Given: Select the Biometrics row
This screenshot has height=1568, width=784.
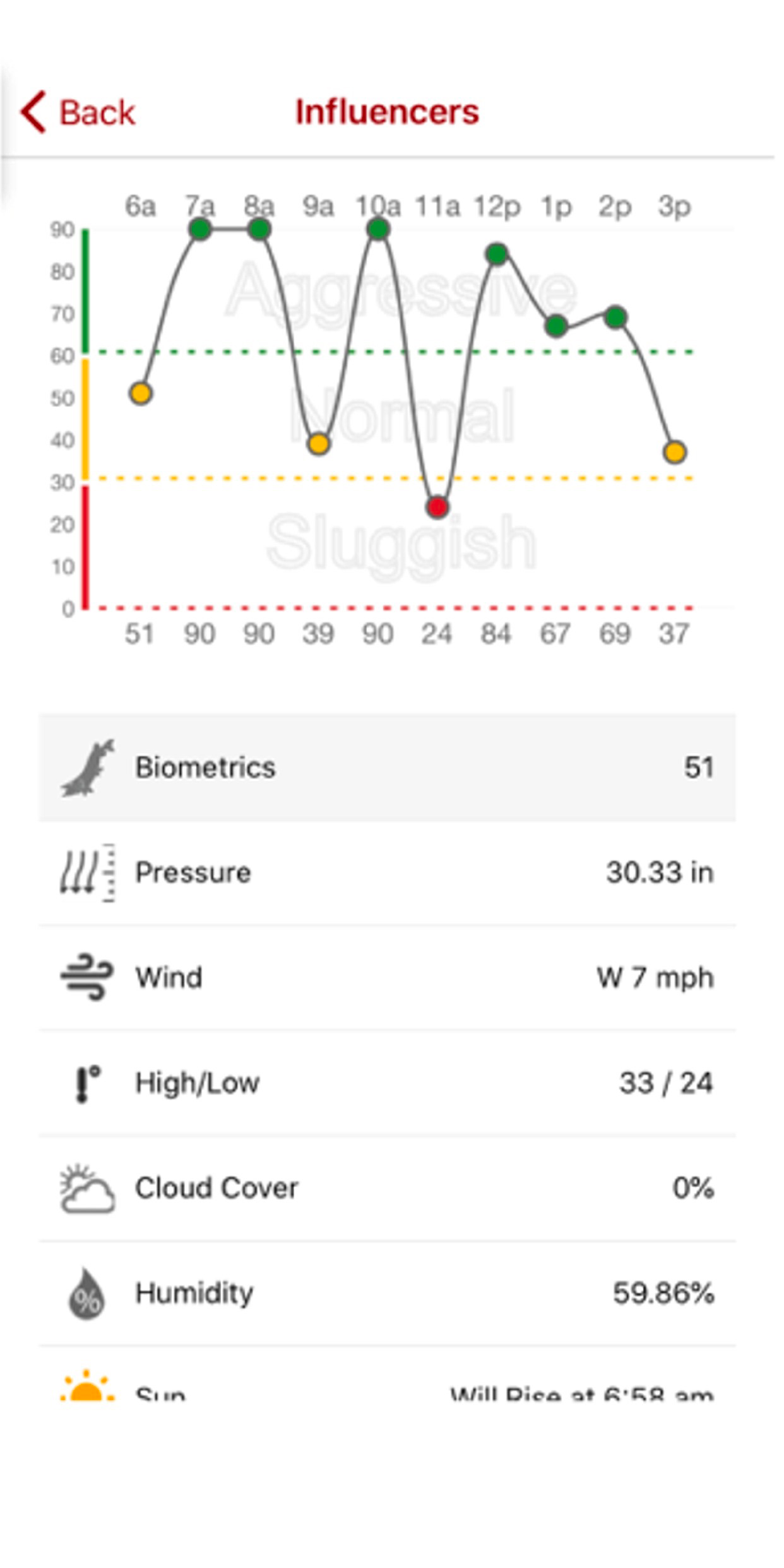Looking at the screenshot, I should coord(387,768).
